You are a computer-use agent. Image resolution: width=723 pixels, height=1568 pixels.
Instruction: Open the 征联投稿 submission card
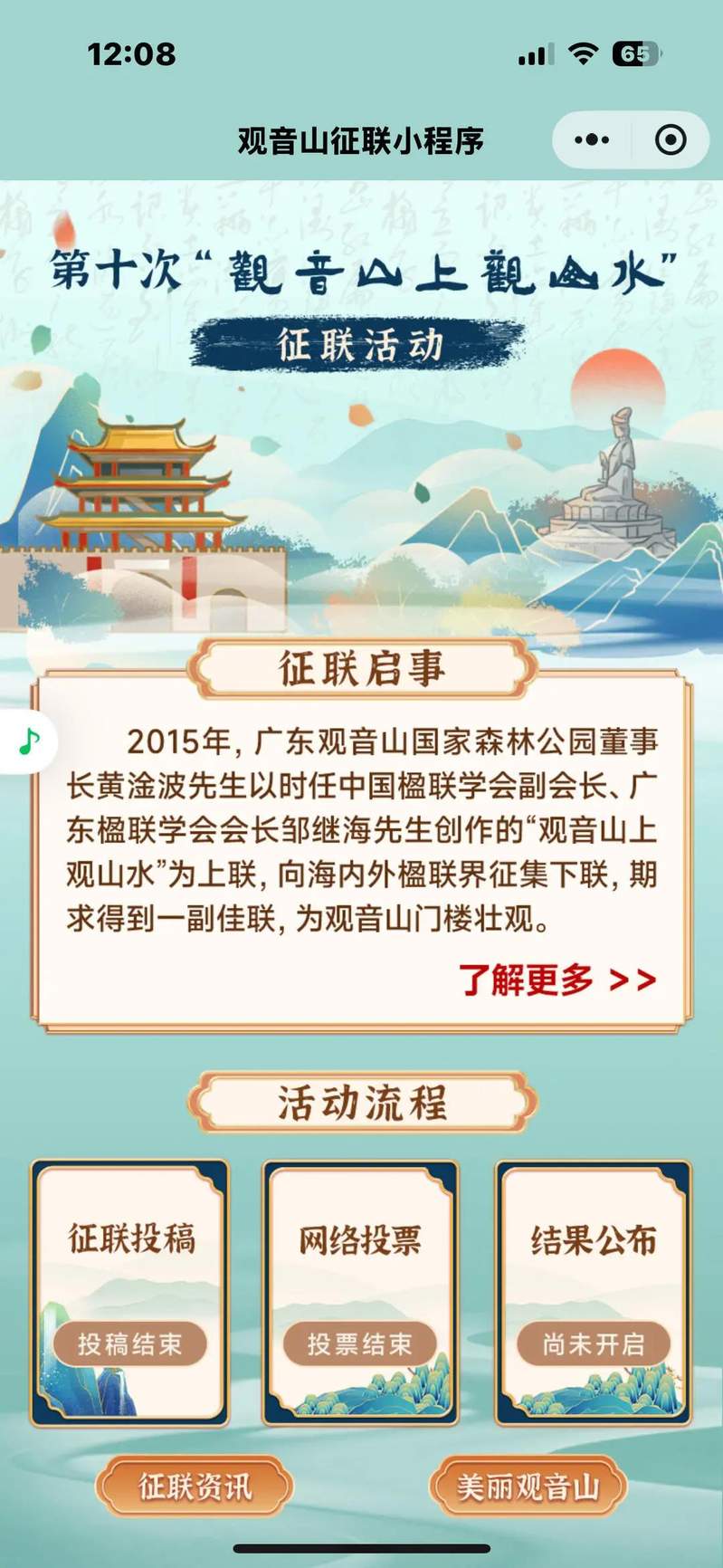point(130,1293)
